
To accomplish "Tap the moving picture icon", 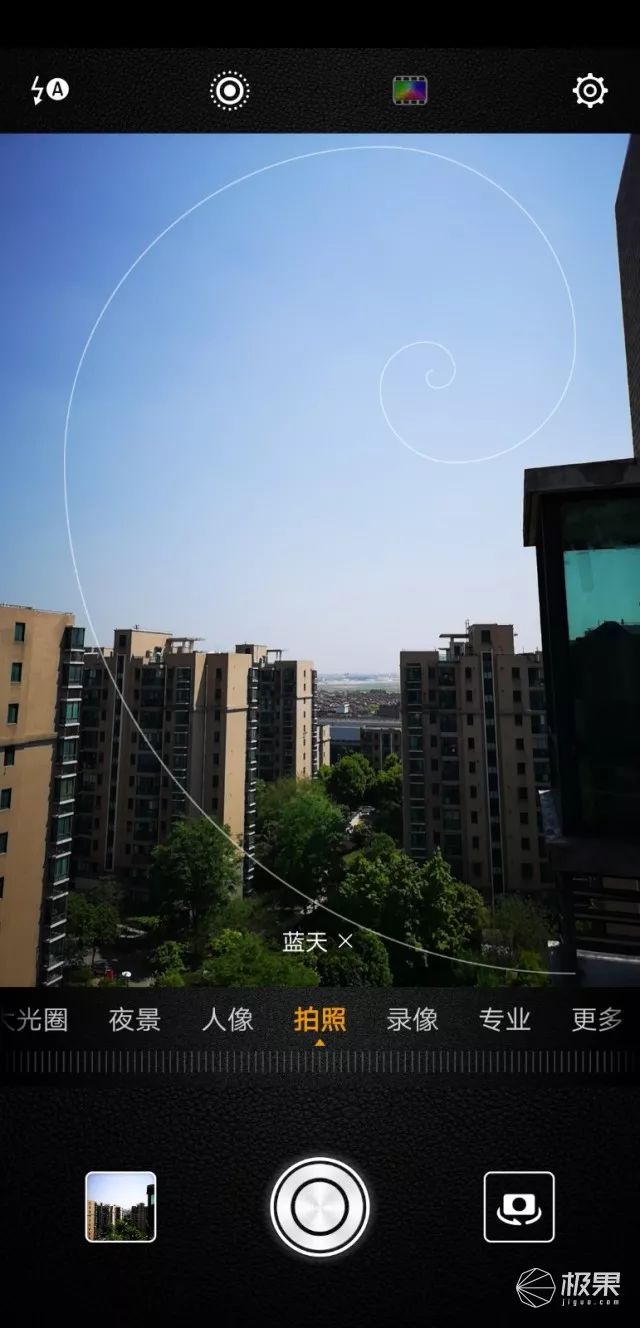I will pyautogui.click(x=230, y=91).
